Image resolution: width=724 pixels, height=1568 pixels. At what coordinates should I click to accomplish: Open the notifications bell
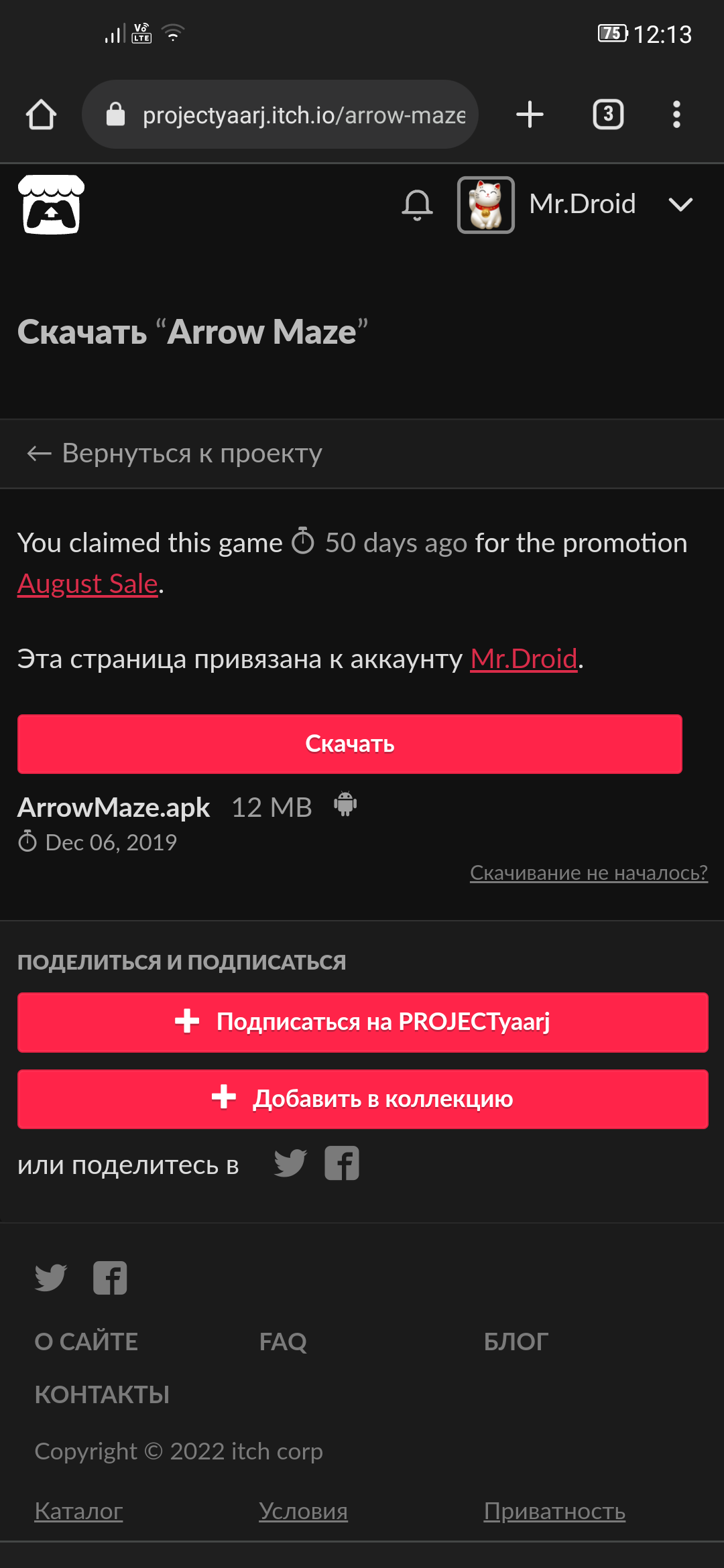tap(417, 204)
